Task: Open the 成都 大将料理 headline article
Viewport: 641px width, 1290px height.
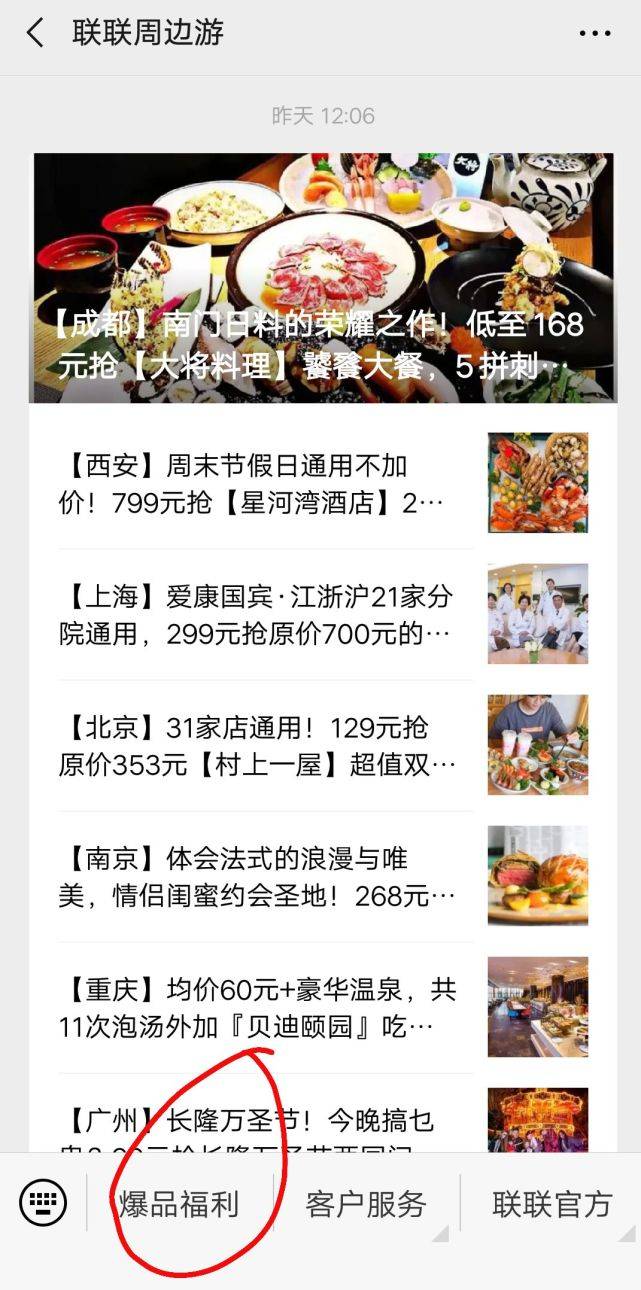Action: pos(322,278)
